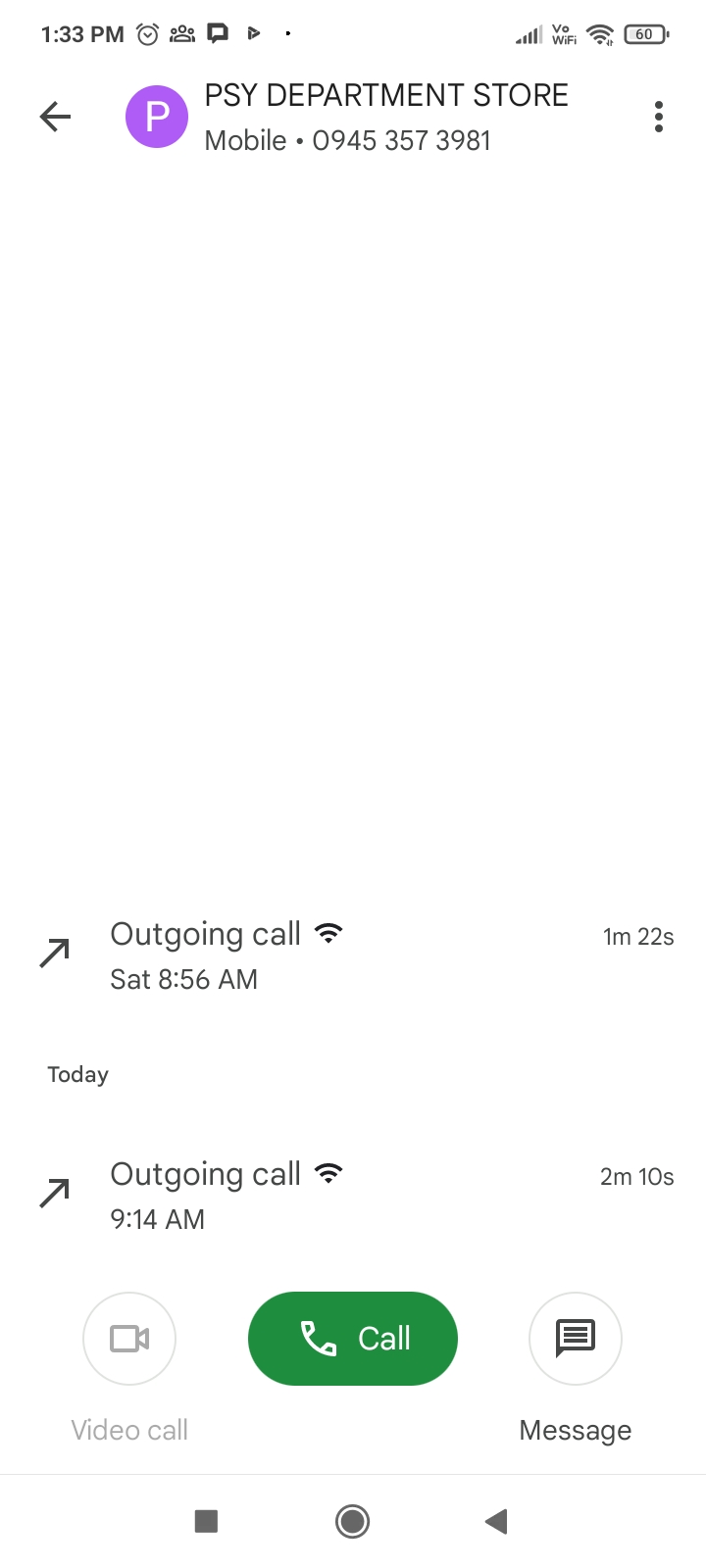This screenshot has width=706, height=1568.
Task: Send a message to this contact
Action: [x=576, y=1339]
